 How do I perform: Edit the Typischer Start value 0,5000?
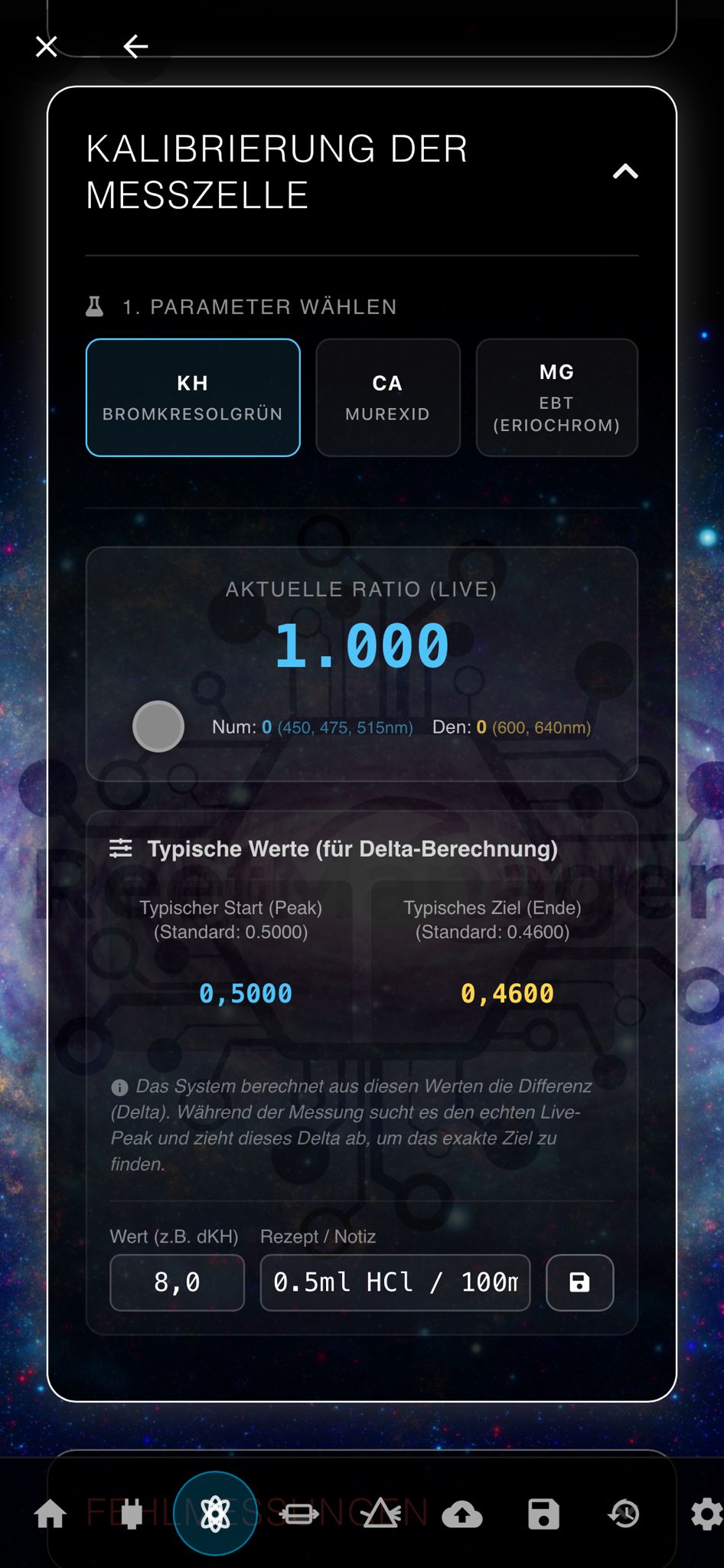pyautogui.click(x=246, y=993)
